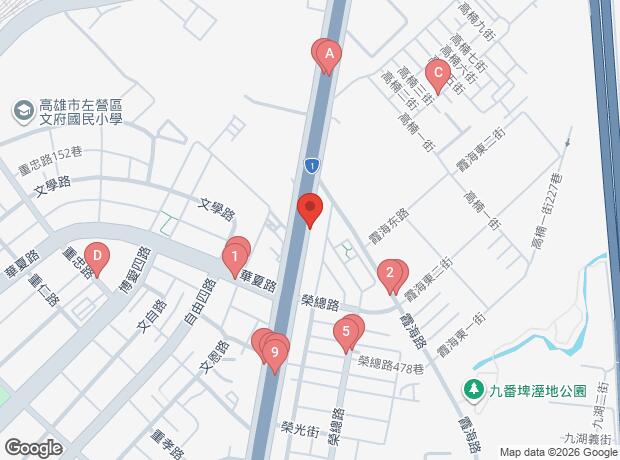The width and height of the screenshot is (620, 460).
Task: Open the marker numbered 5
Action: click(x=346, y=332)
